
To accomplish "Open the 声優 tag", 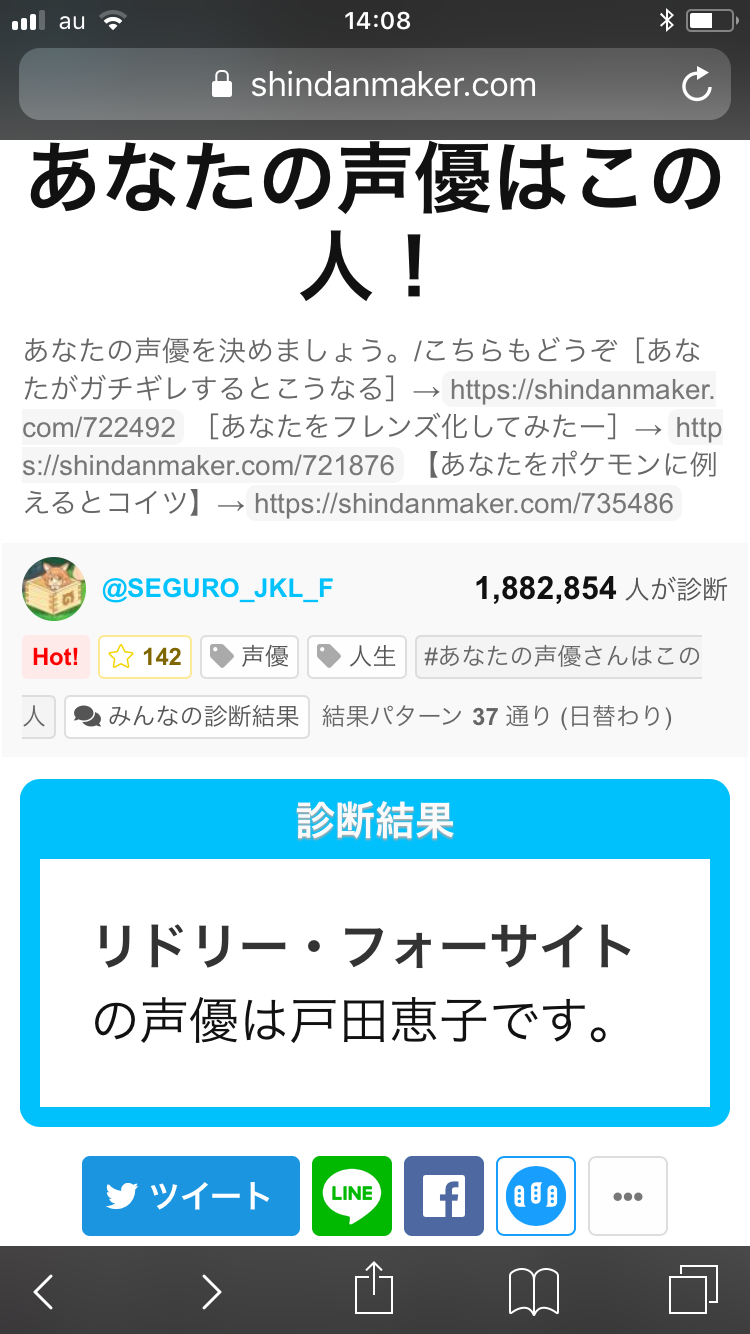I will click(250, 657).
